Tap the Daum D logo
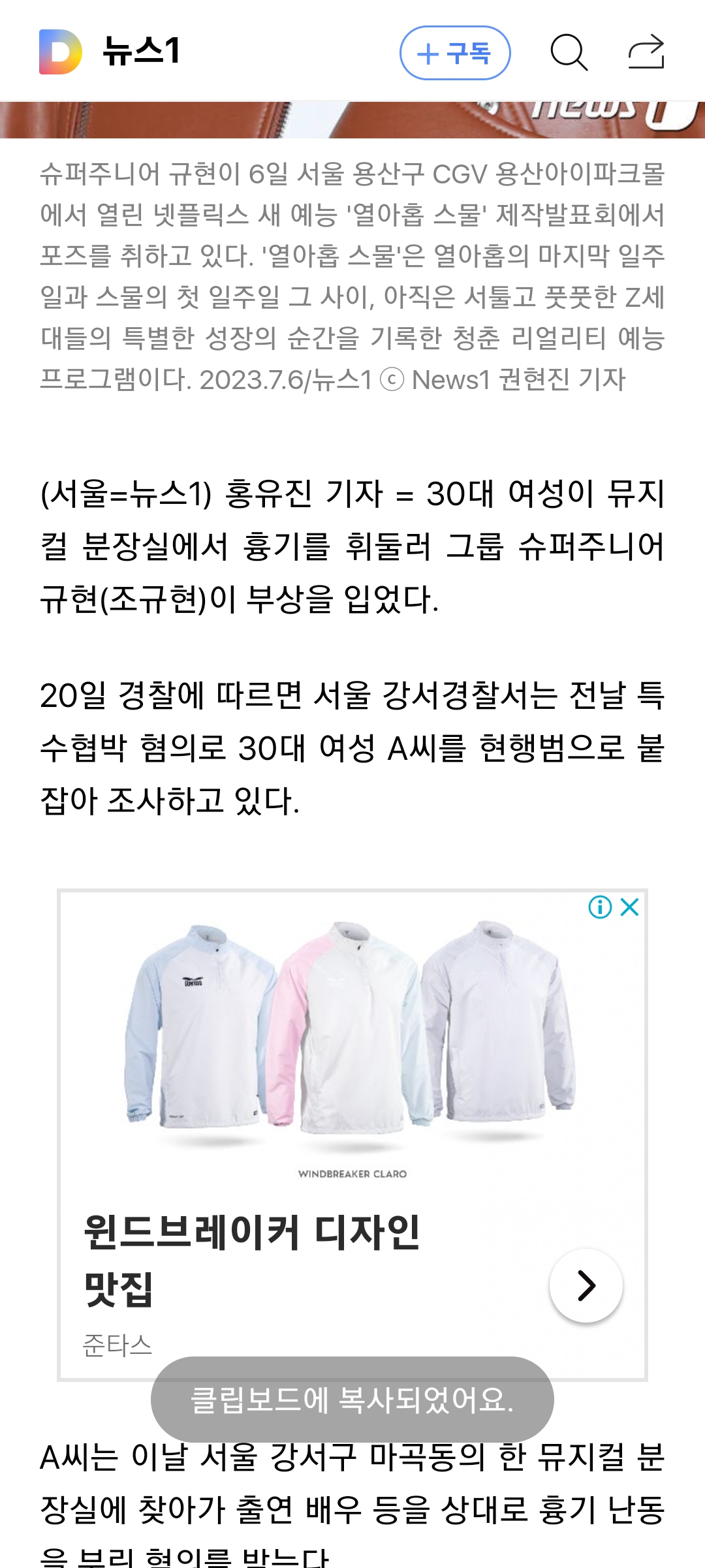 click(60, 52)
